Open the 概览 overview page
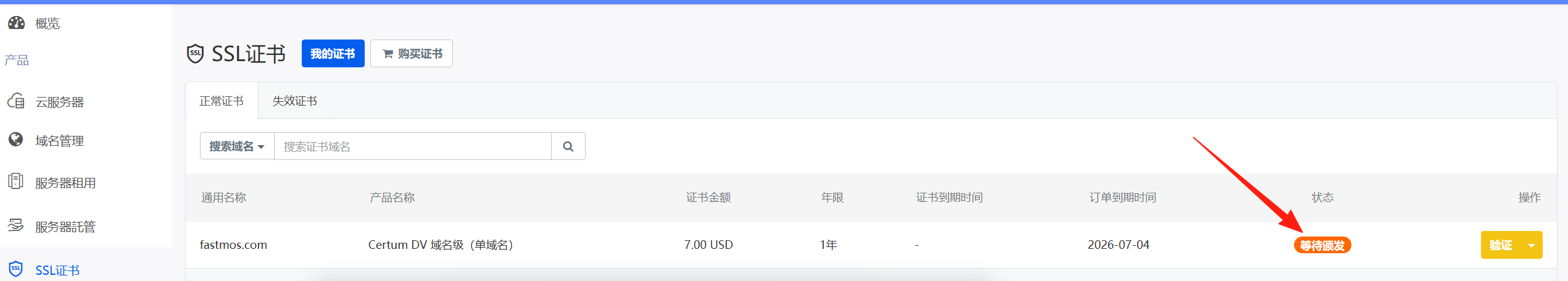This screenshot has height=281, width=1568. 46,23
